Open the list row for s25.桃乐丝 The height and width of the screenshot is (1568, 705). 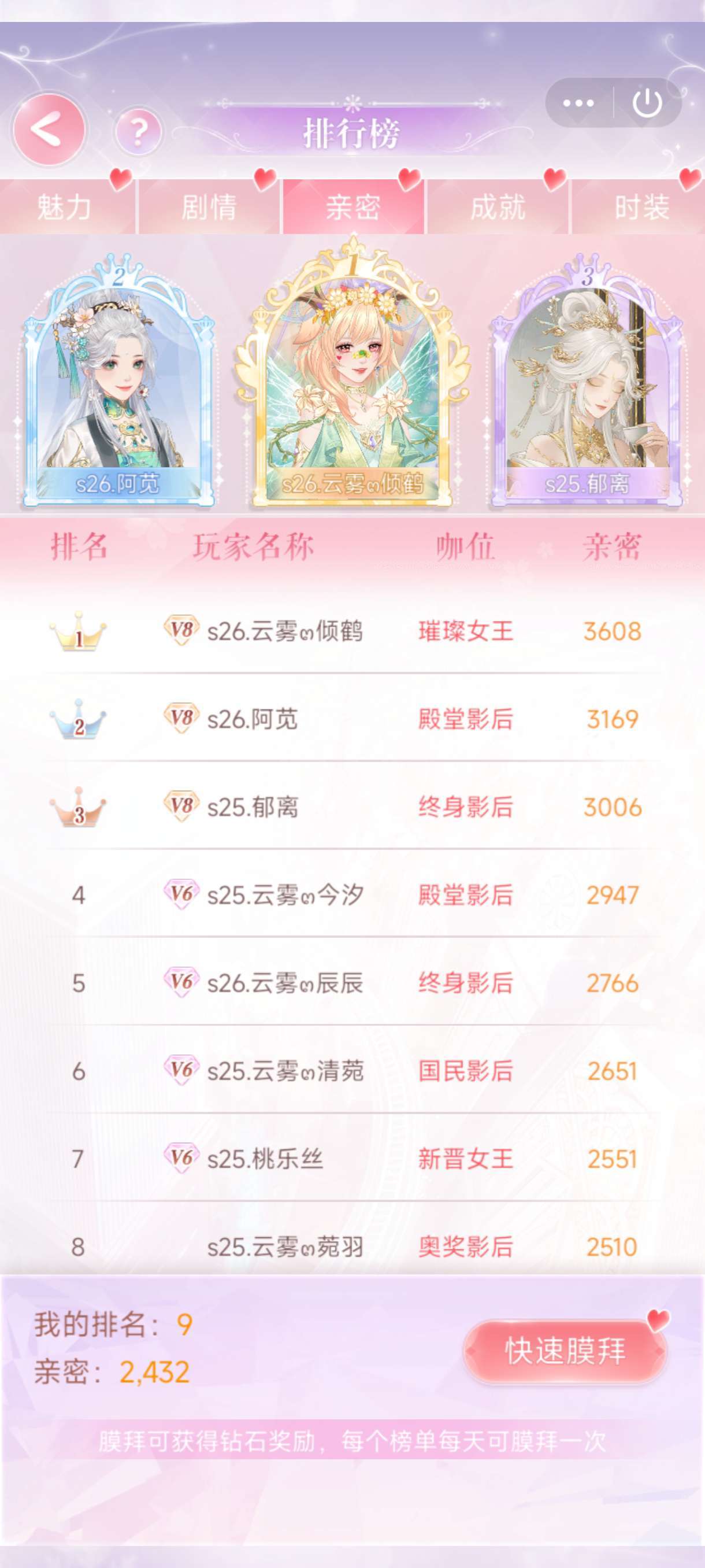353,1158
